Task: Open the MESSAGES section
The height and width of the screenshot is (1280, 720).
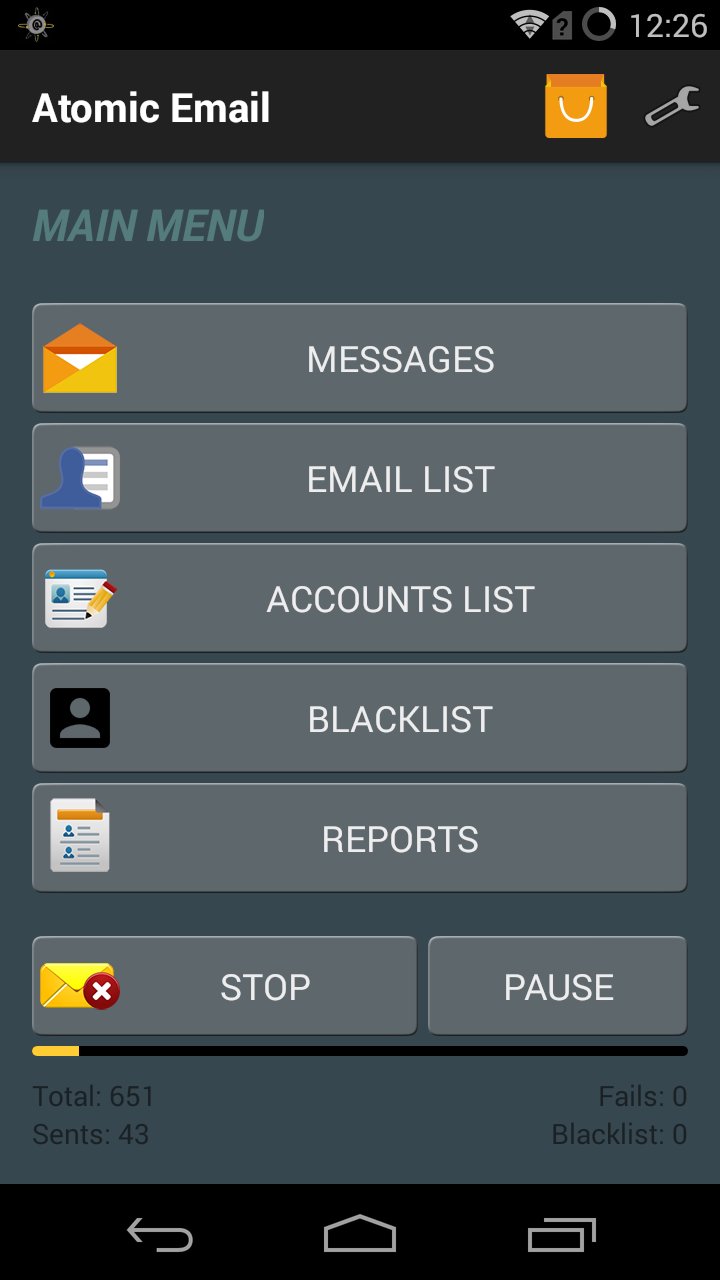Action: coord(400,358)
